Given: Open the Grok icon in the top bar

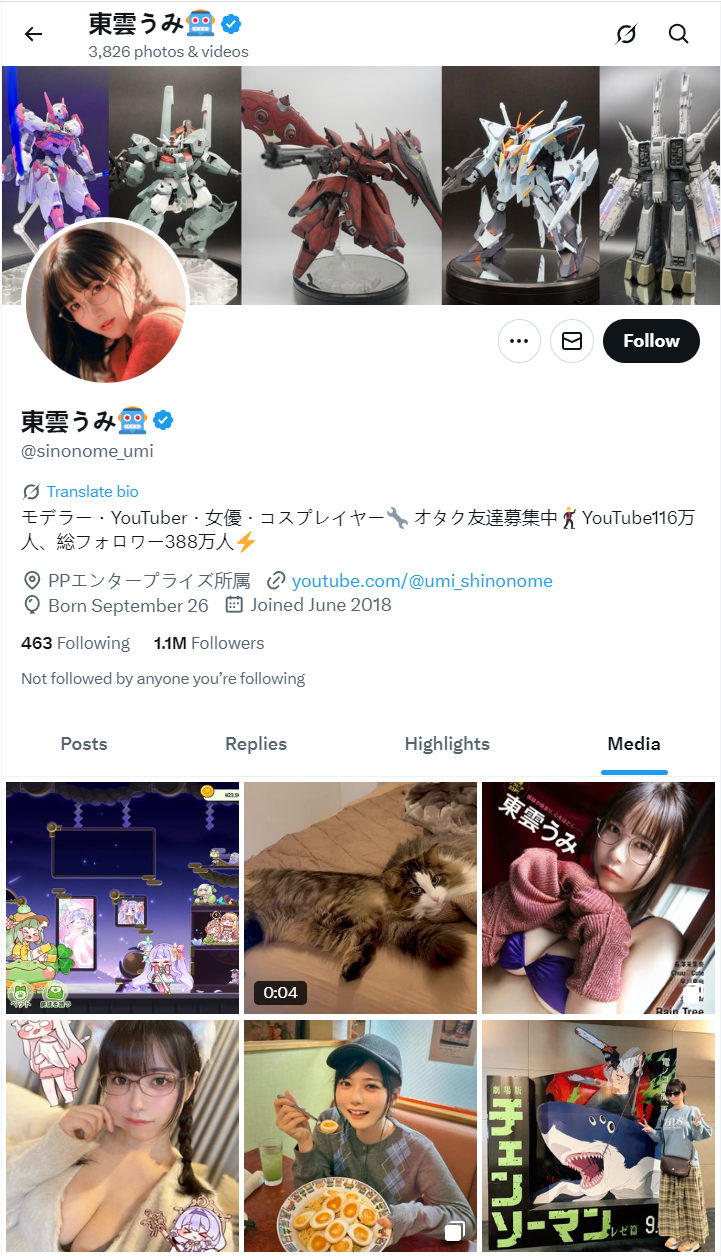Looking at the screenshot, I should (626, 34).
